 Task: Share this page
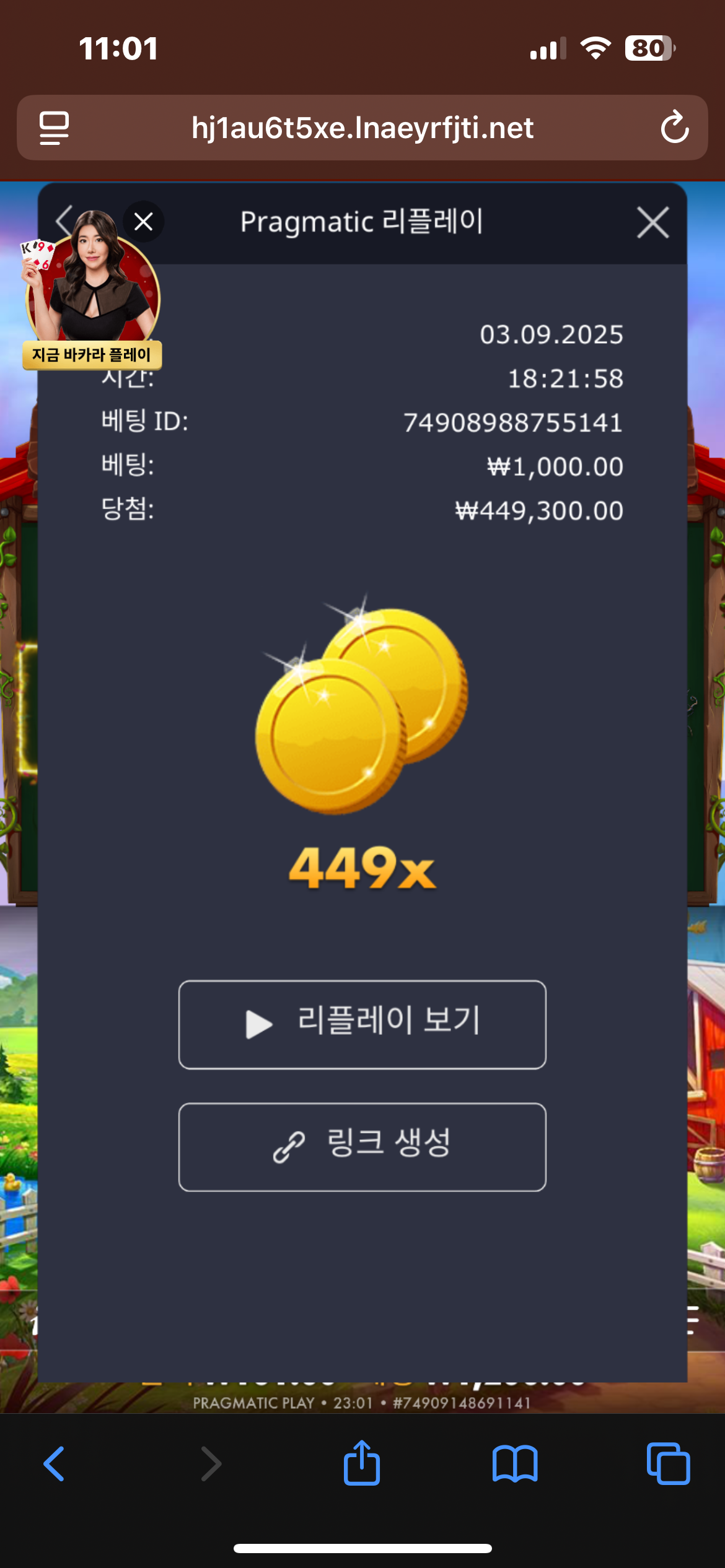point(362,1462)
